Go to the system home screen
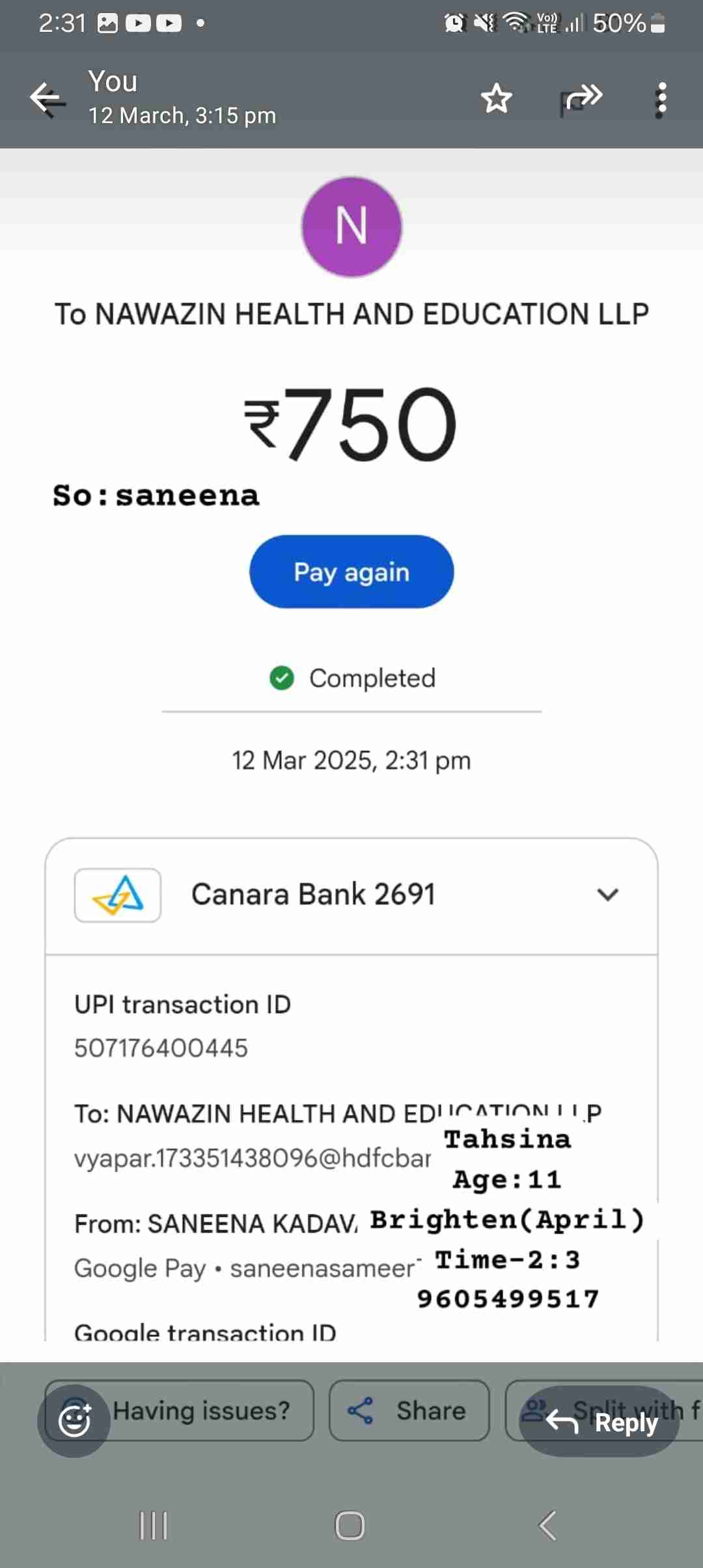This screenshot has width=703, height=1568. 350,1525
